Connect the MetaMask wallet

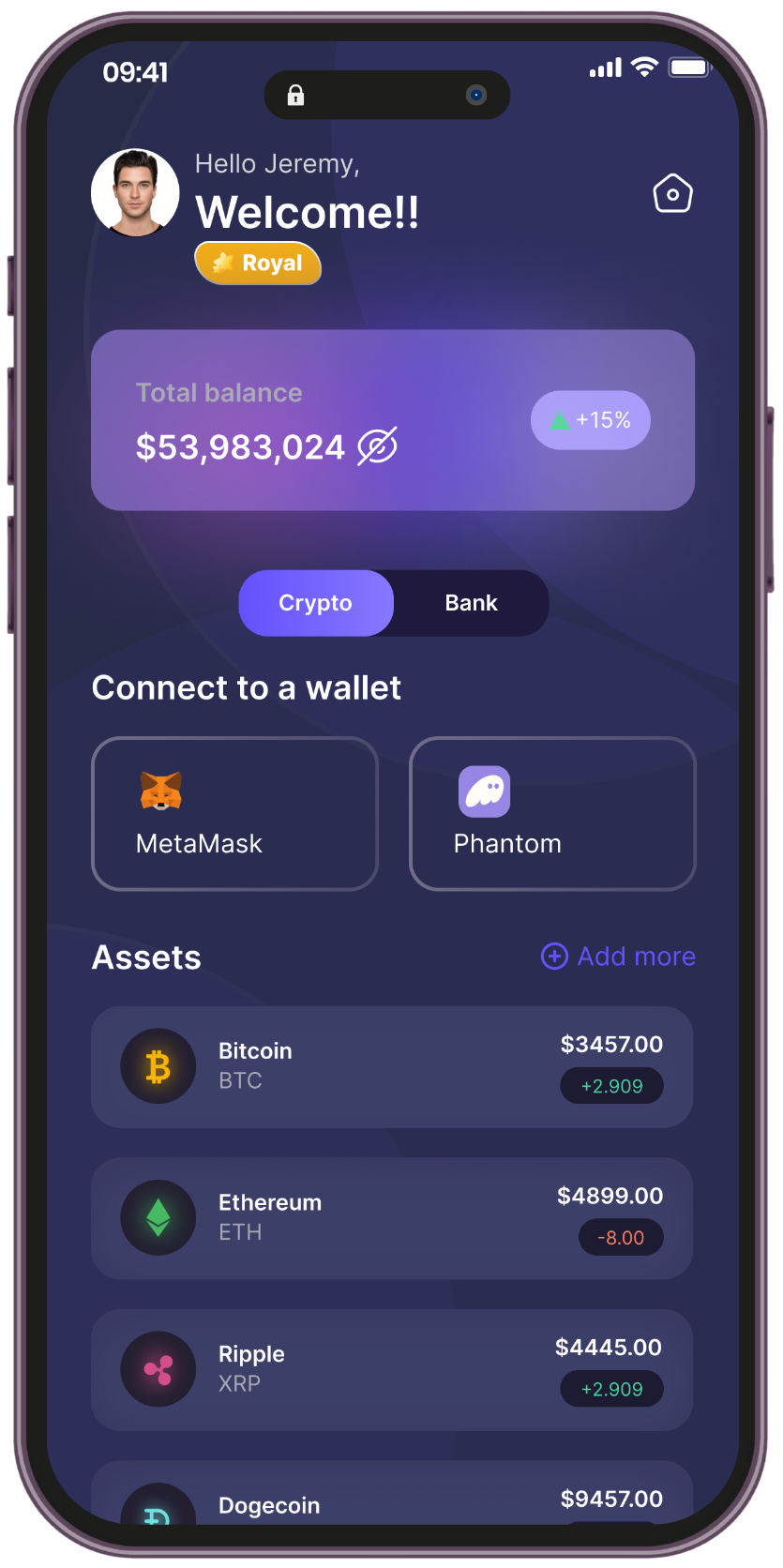pos(234,813)
